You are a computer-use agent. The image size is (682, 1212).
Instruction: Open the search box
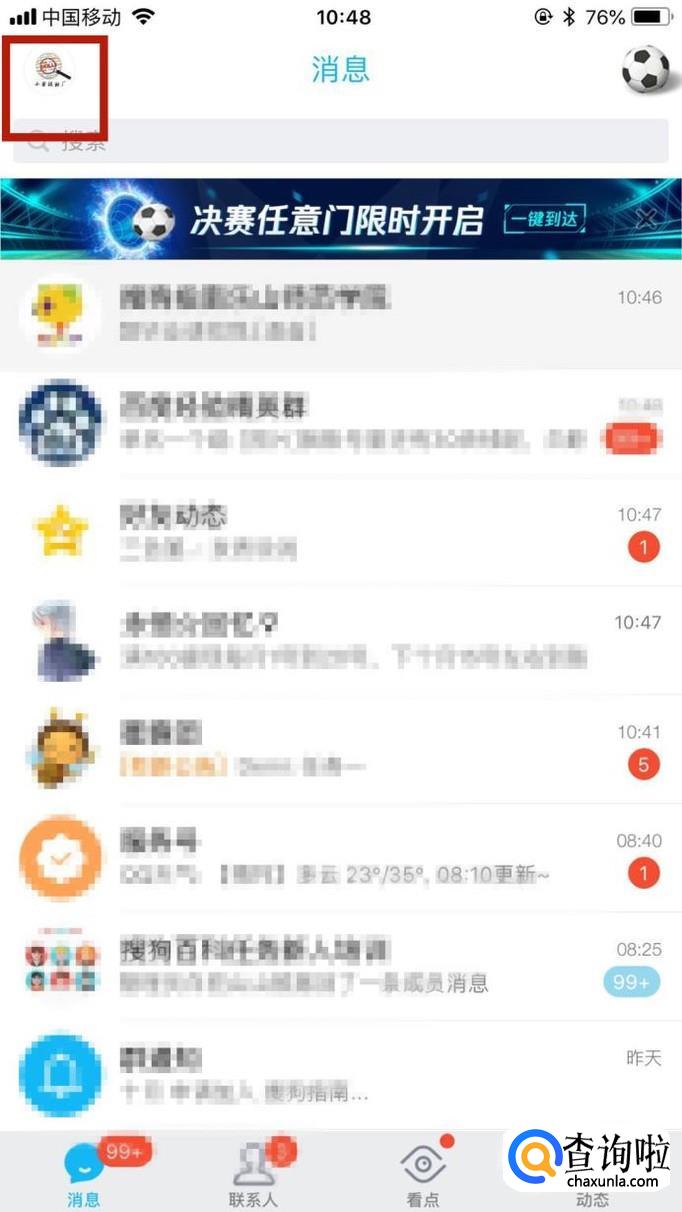click(340, 141)
